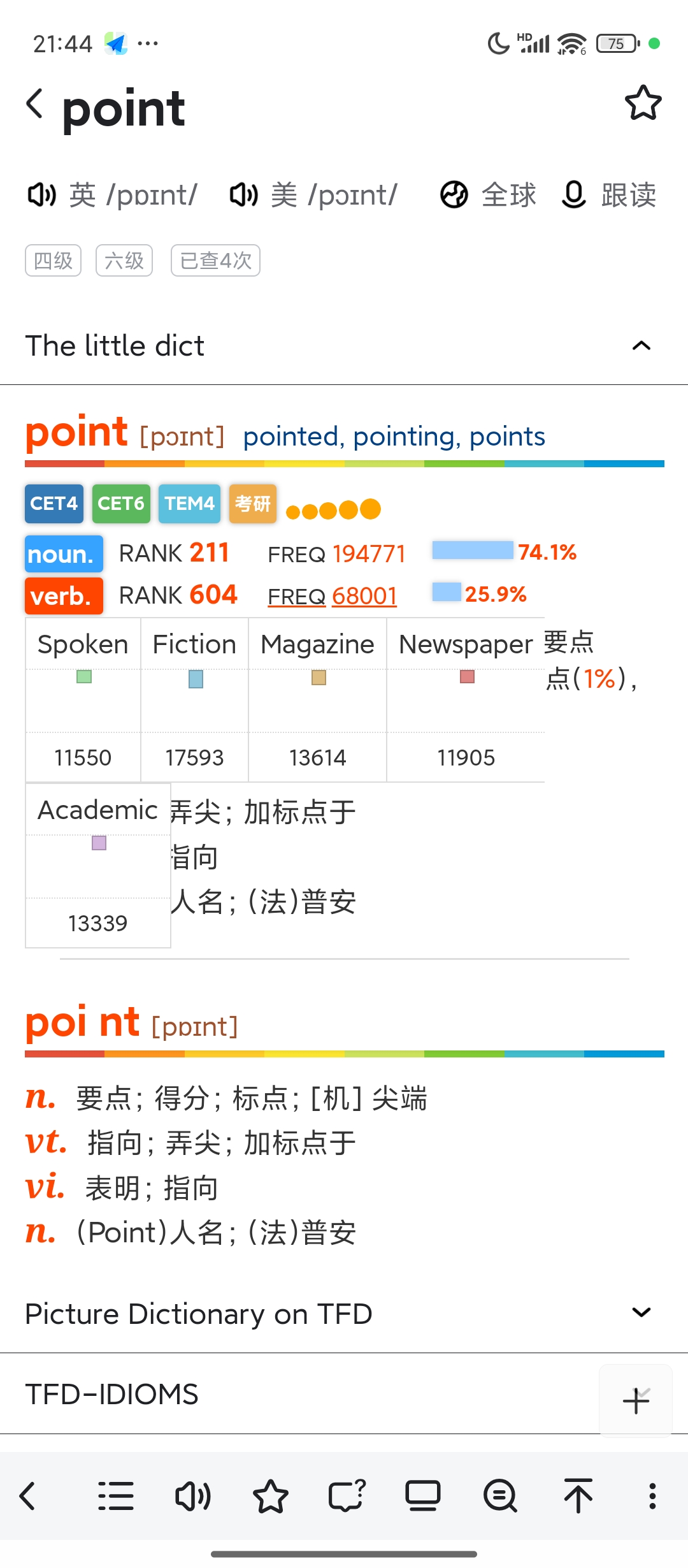Play British pronunciation of point

112,195
